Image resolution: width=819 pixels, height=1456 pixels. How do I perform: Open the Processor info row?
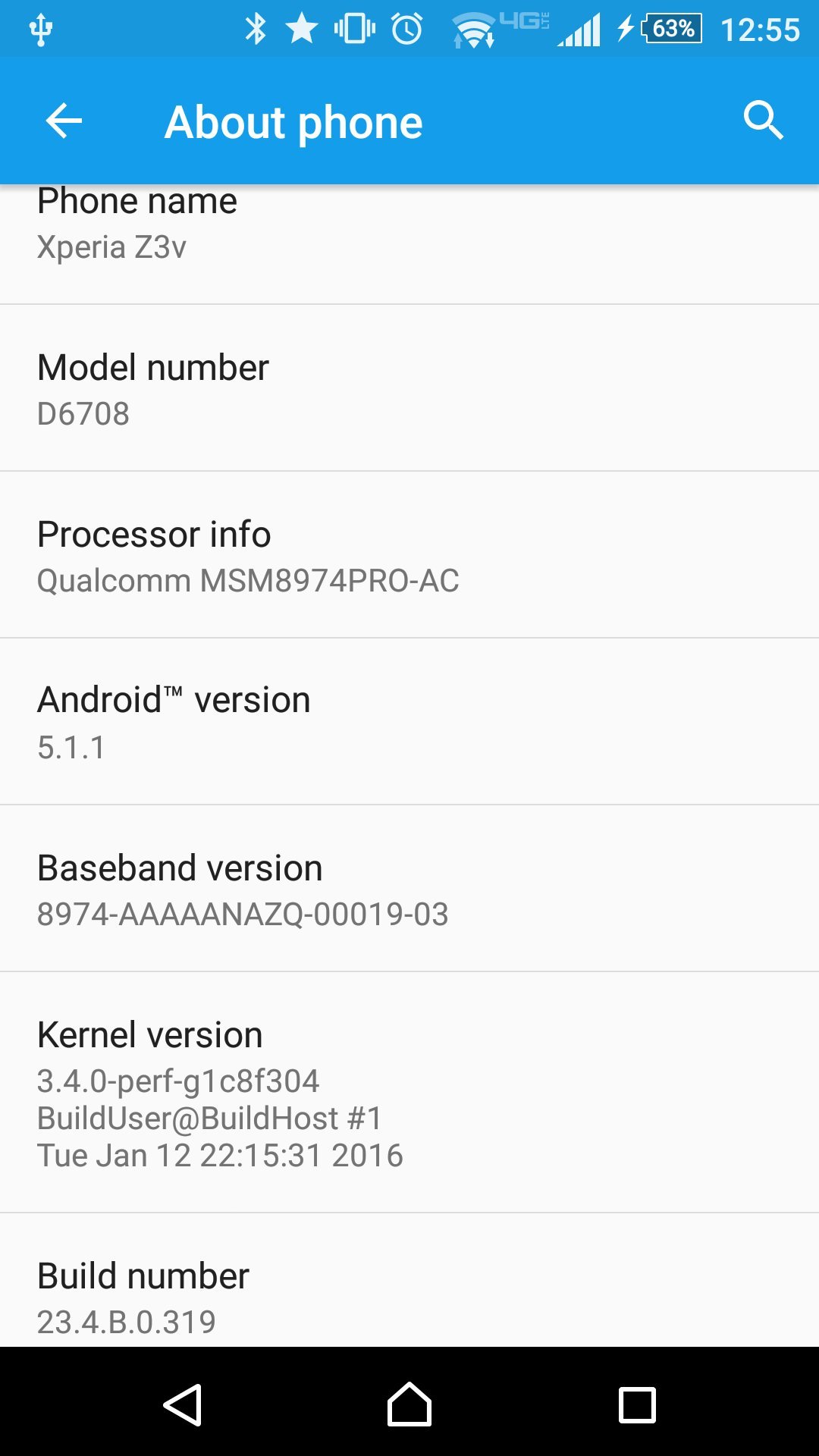409,556
